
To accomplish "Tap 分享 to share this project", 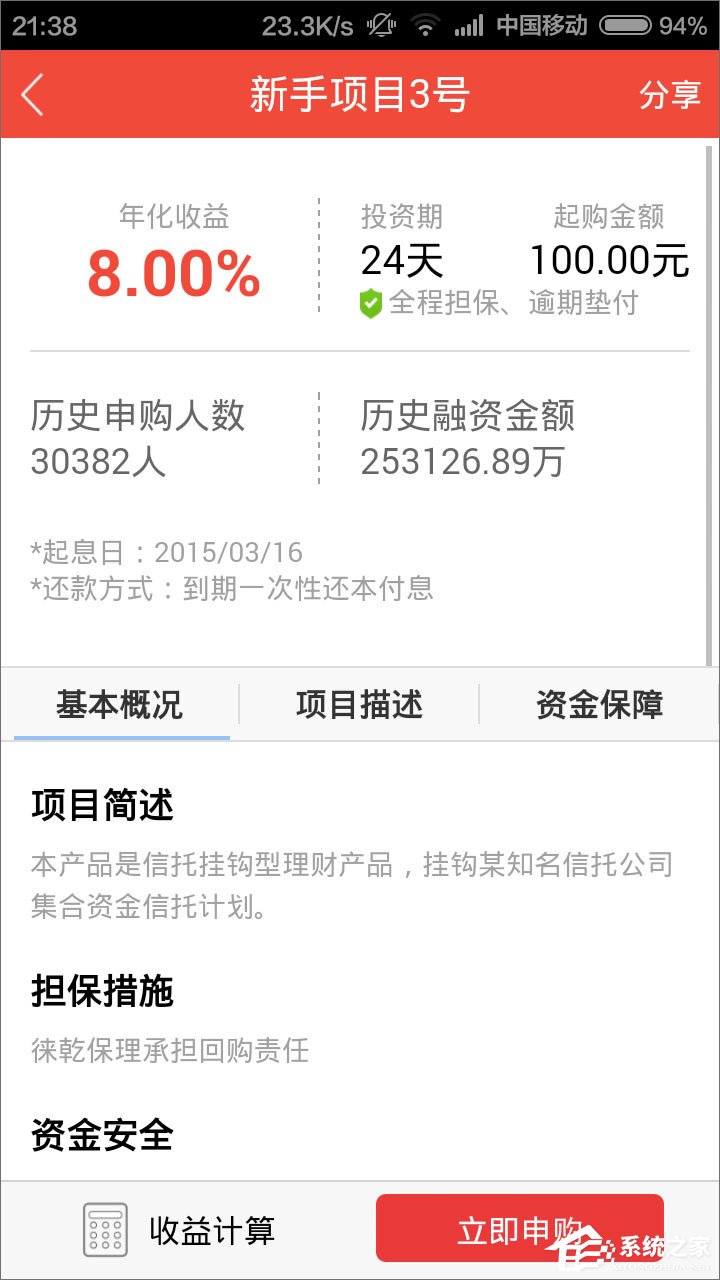I will click(x=672, y=94).
